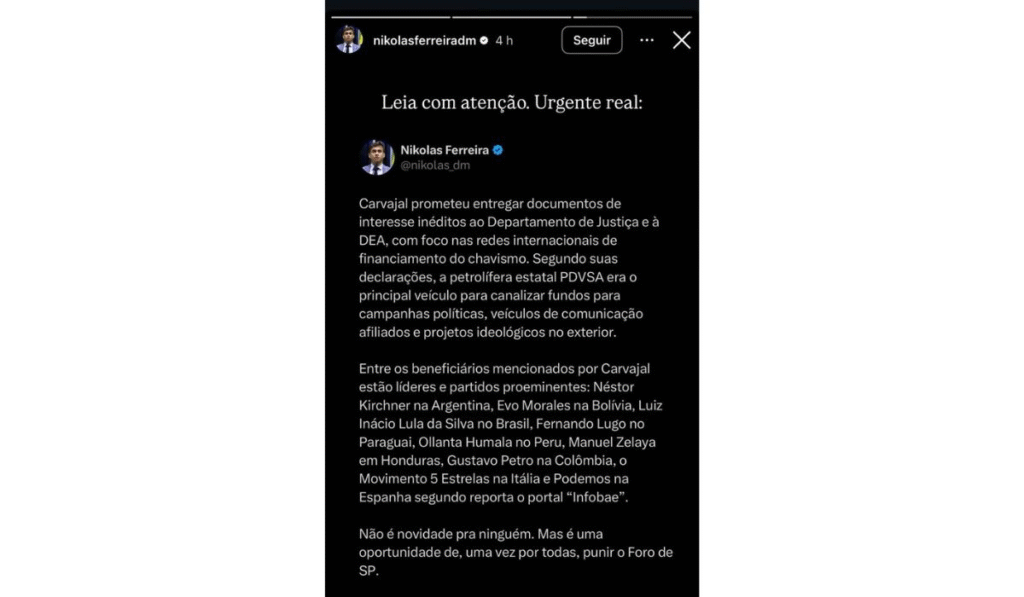Open the story overflow menu
The width and height of the screenshot is (1024, 597).
click(x=647, y=40)
